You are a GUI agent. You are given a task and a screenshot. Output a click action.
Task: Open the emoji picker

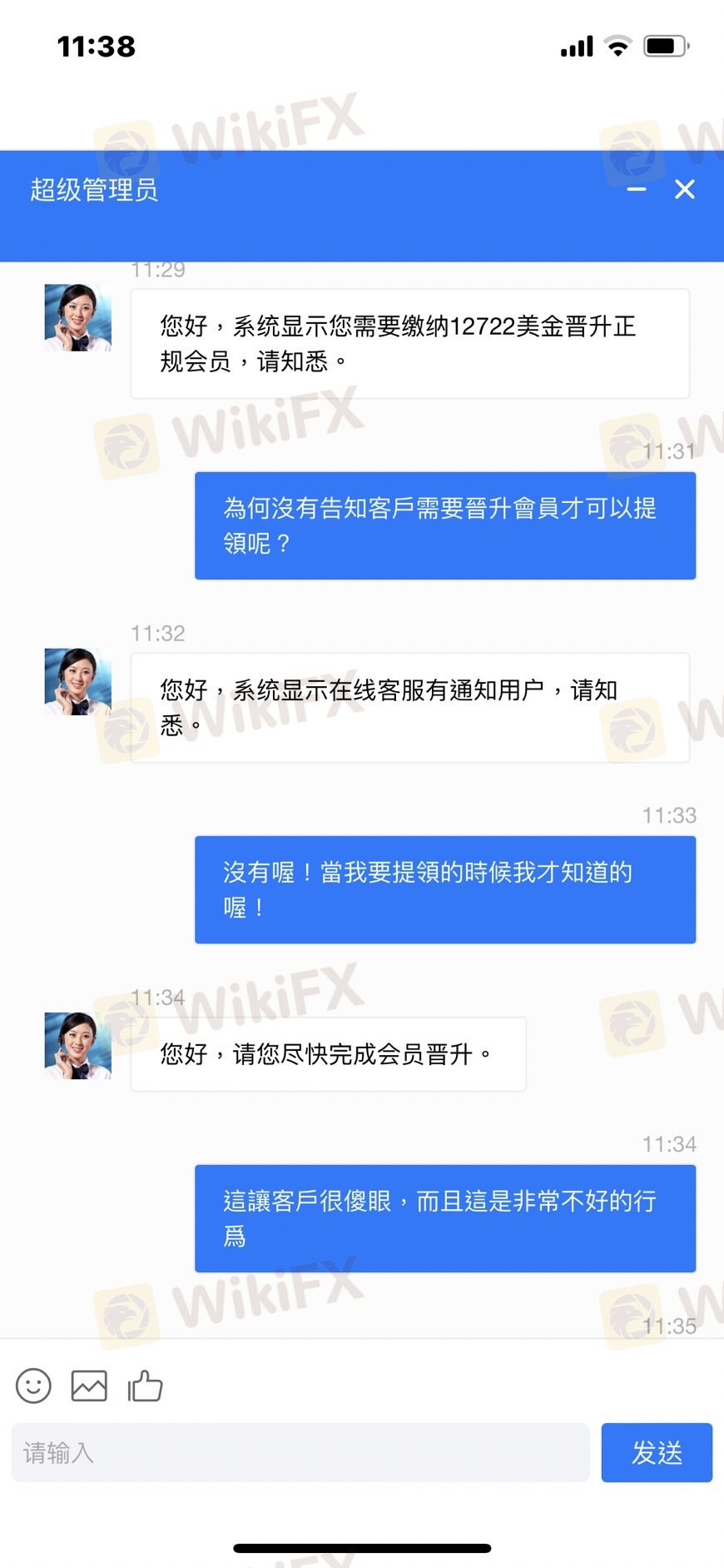coord(33,1386)
